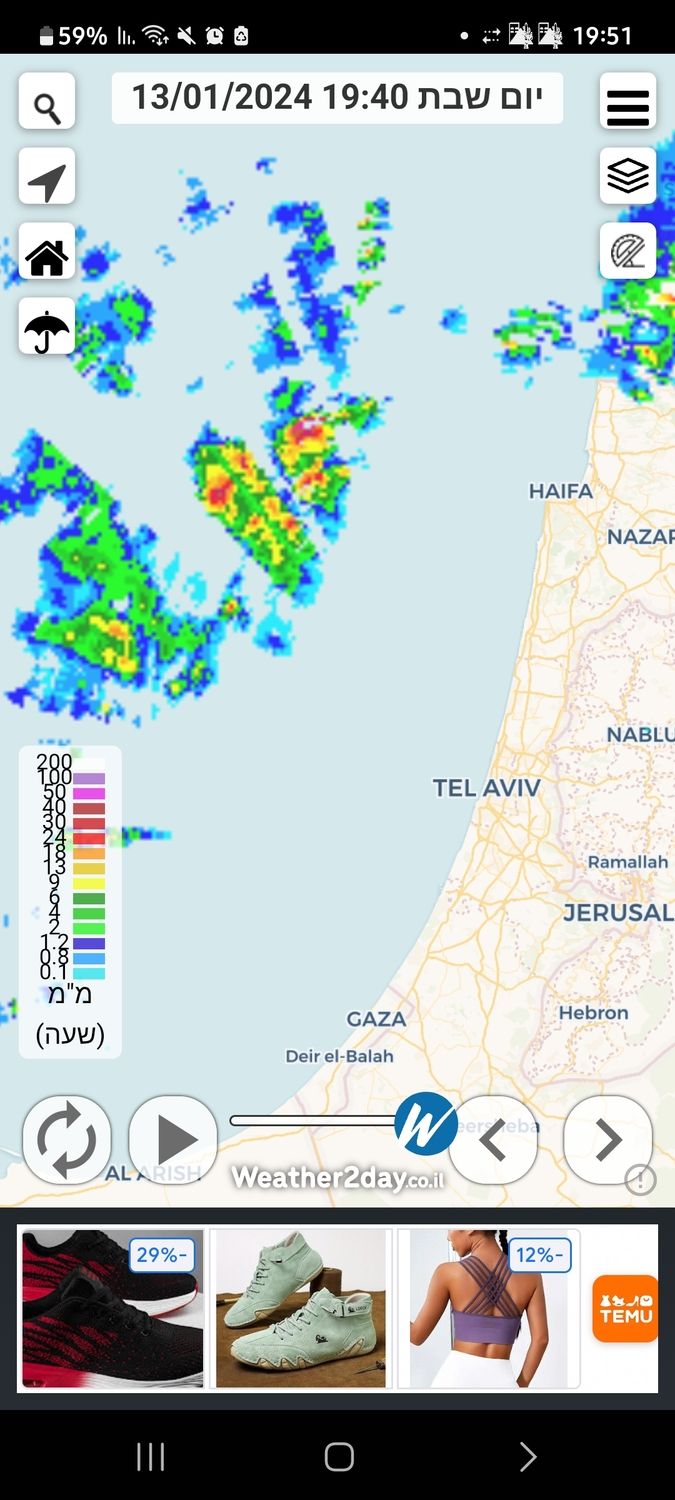
Task: Tap the map info icon
Action: pyautogui.click(x=641, y=1180)
